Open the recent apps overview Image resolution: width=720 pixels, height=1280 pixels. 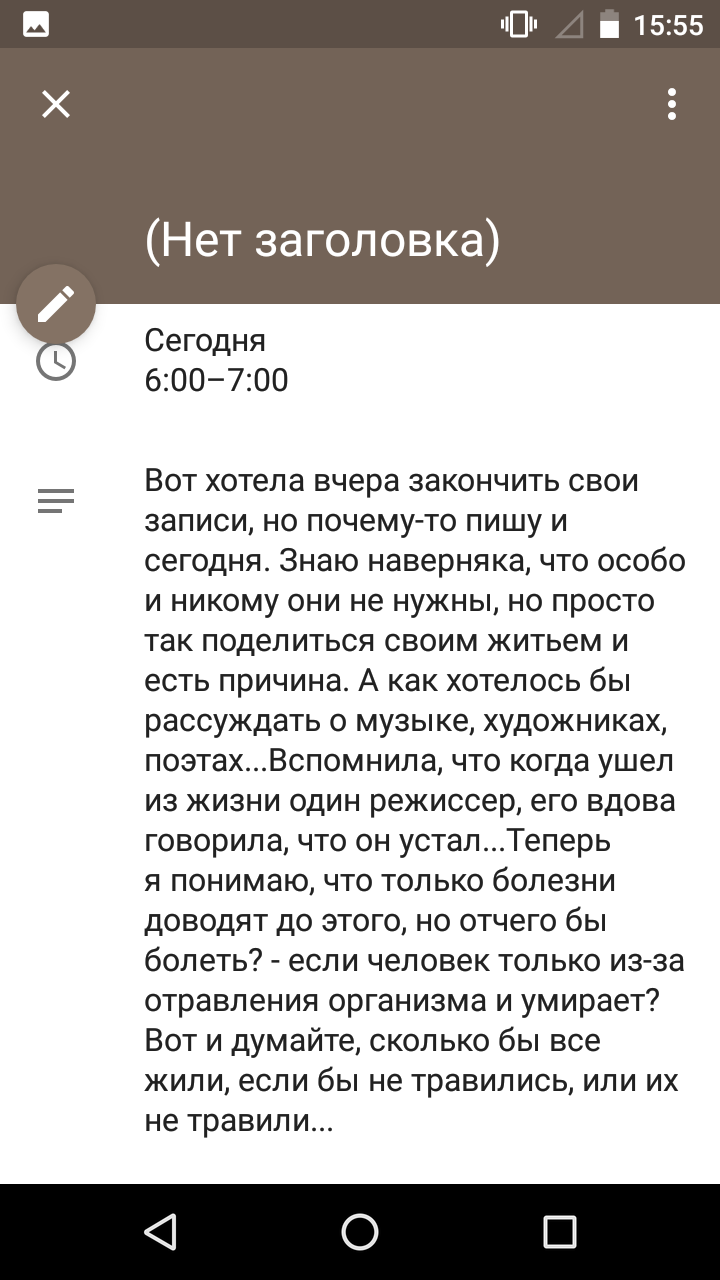point(560,1232)
